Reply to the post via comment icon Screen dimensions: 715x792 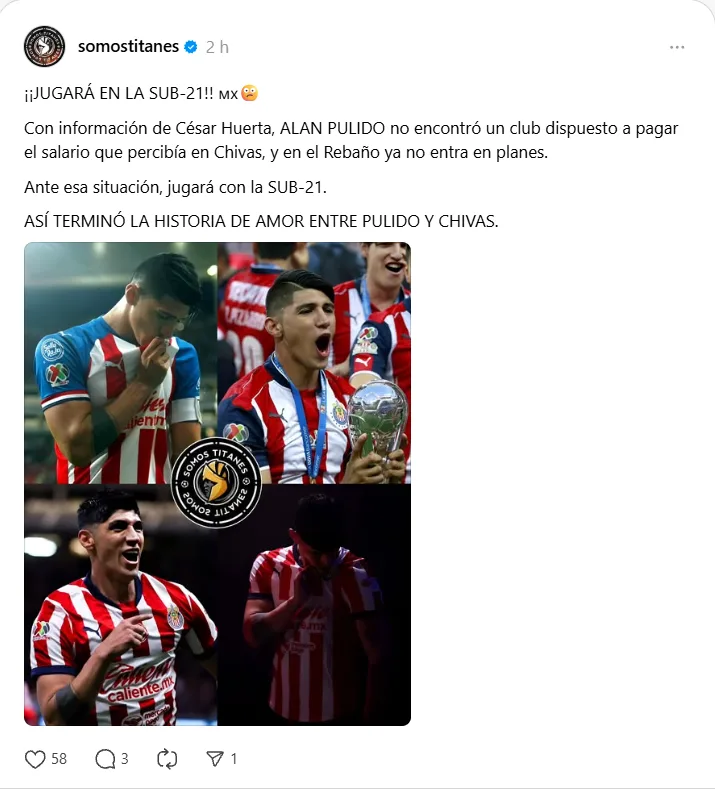(105, 759)
